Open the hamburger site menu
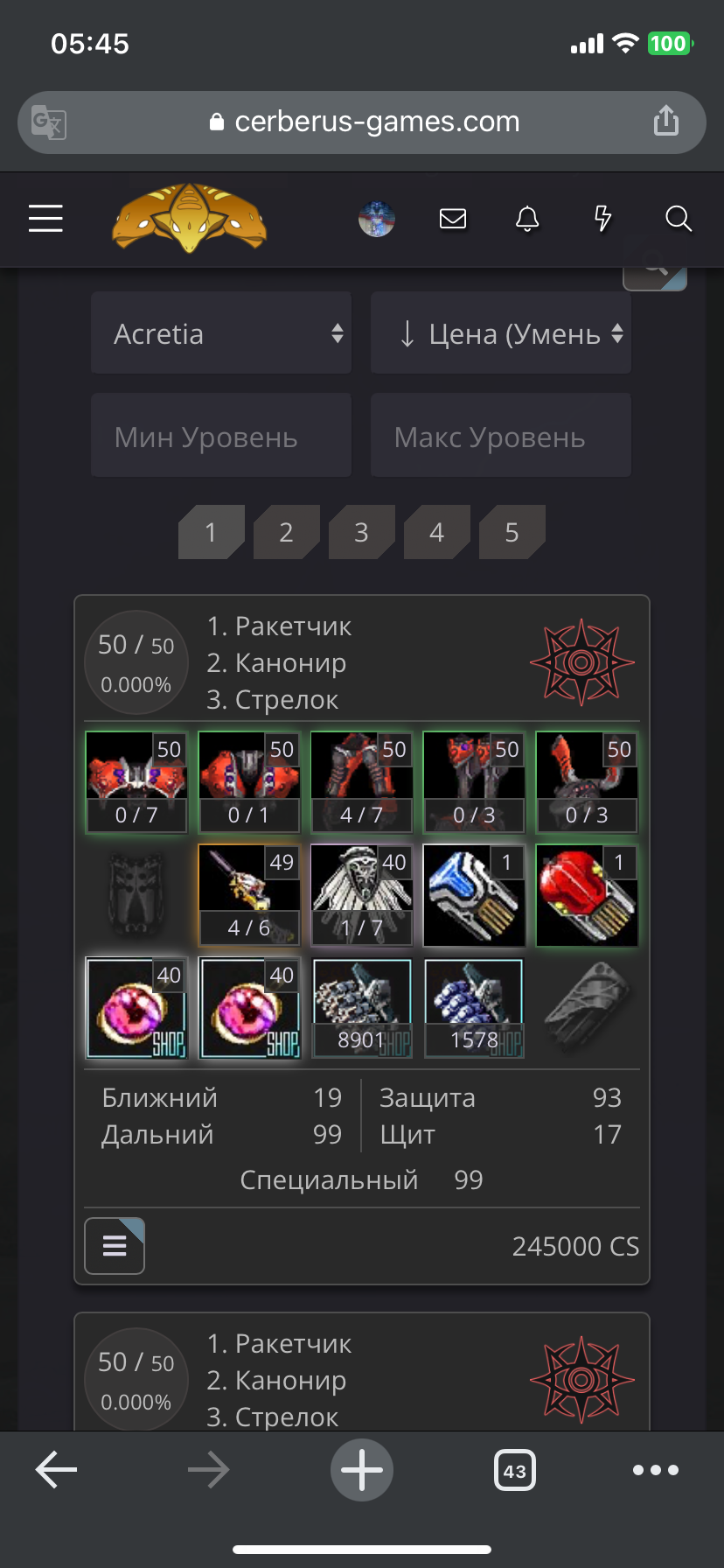The height and width of the screenshot is (1568, 724). pyautogui.click(x=45, y=218)
